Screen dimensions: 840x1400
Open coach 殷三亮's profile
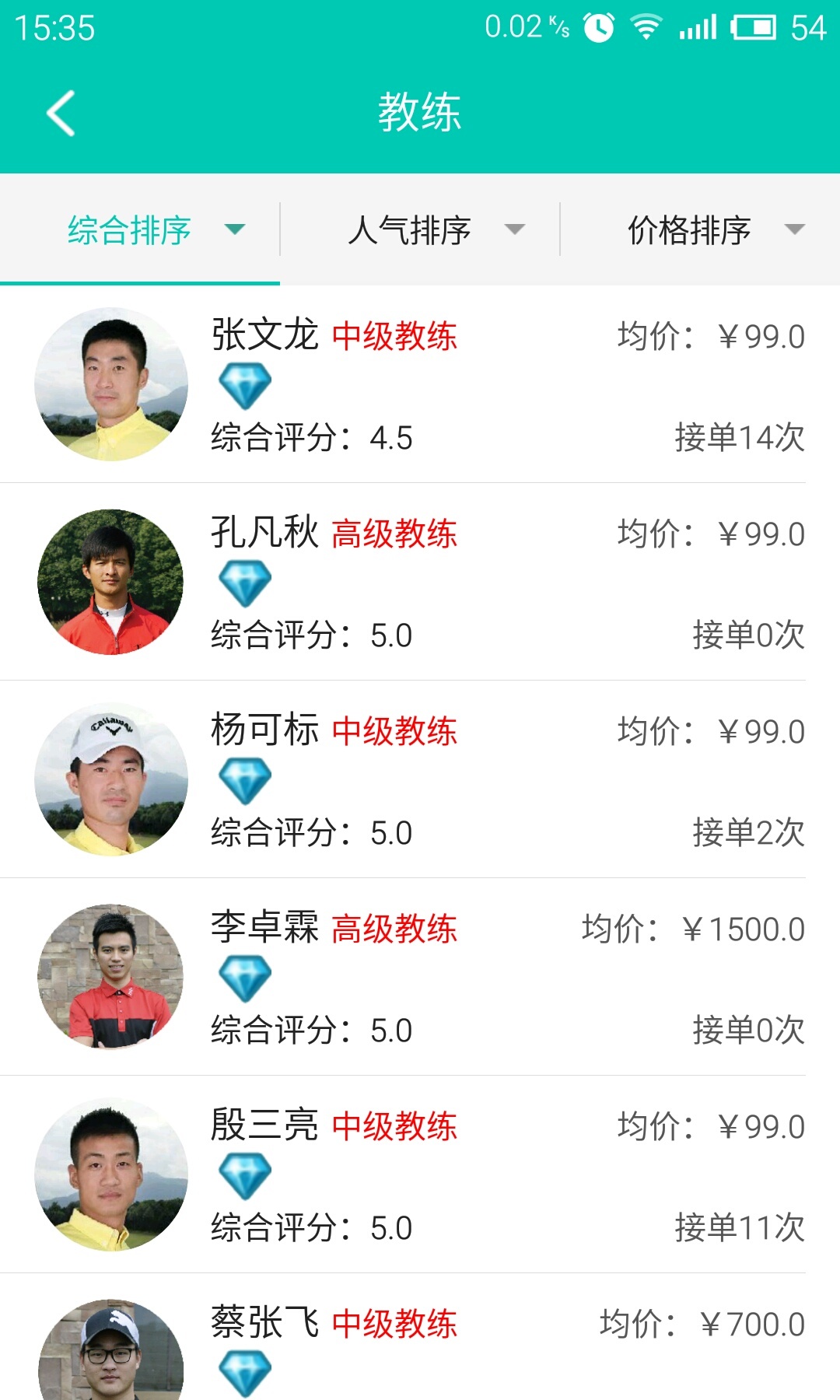point(420,1174)
